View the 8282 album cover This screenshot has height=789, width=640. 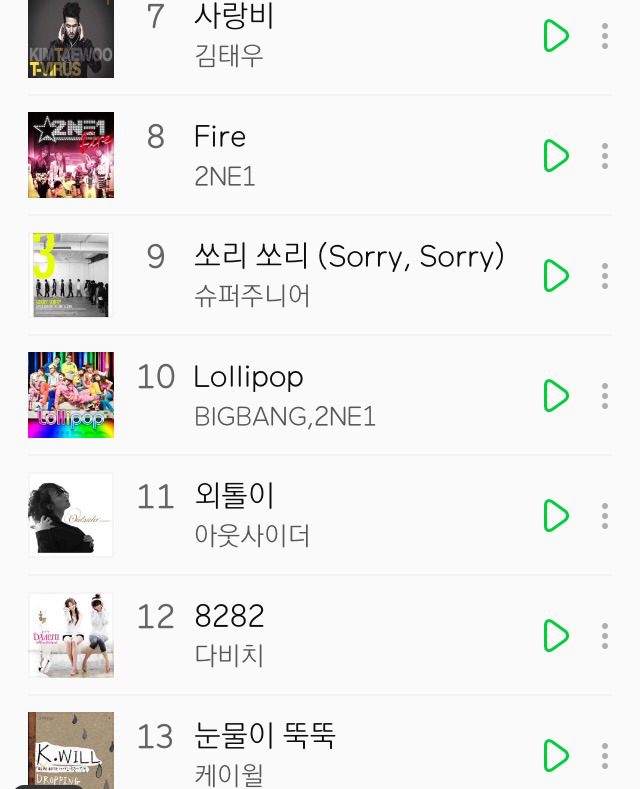tap(71, 635)
